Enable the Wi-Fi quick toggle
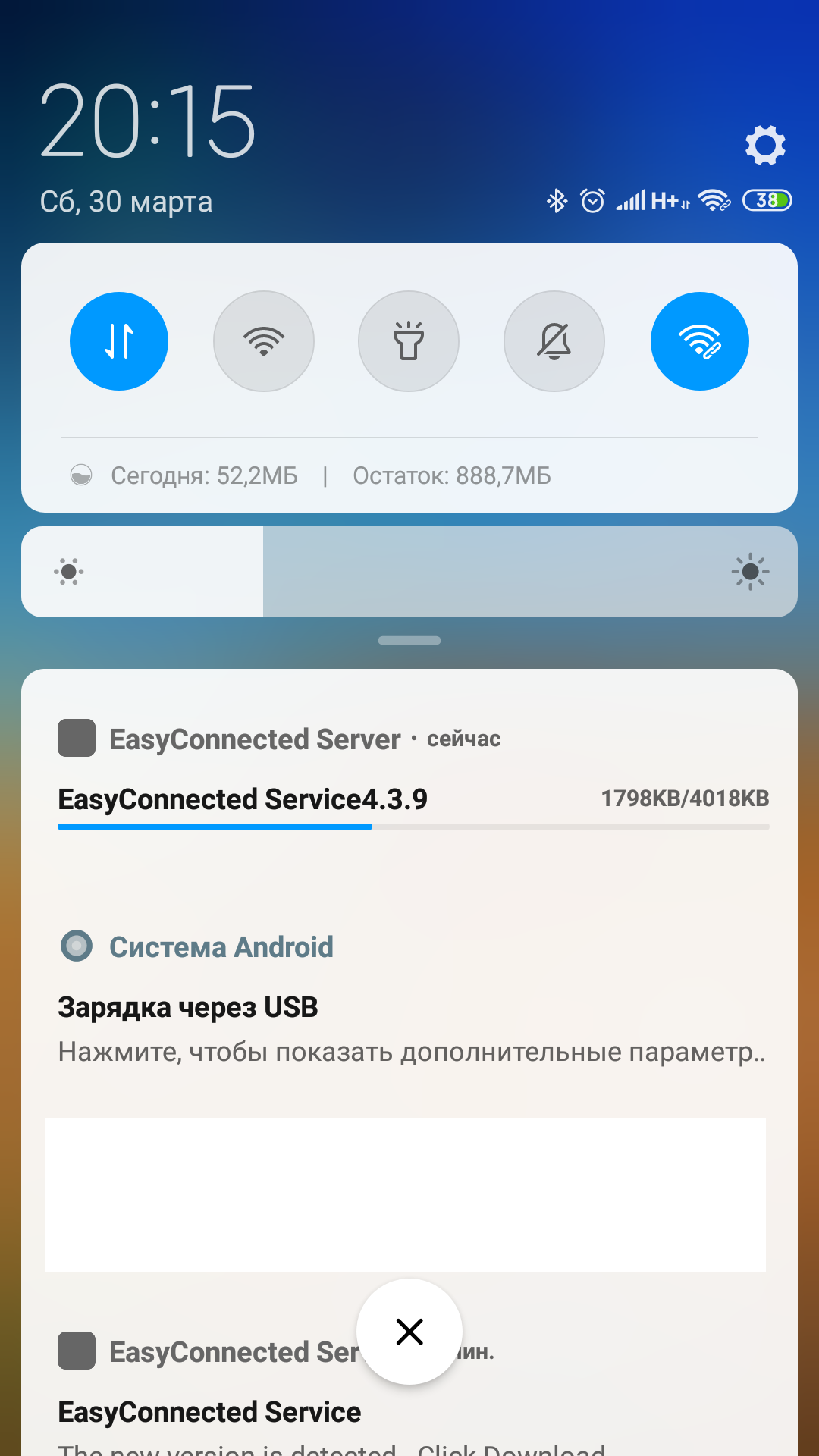The width and height of the screenshot is (819, 1456). pos(264,341)
